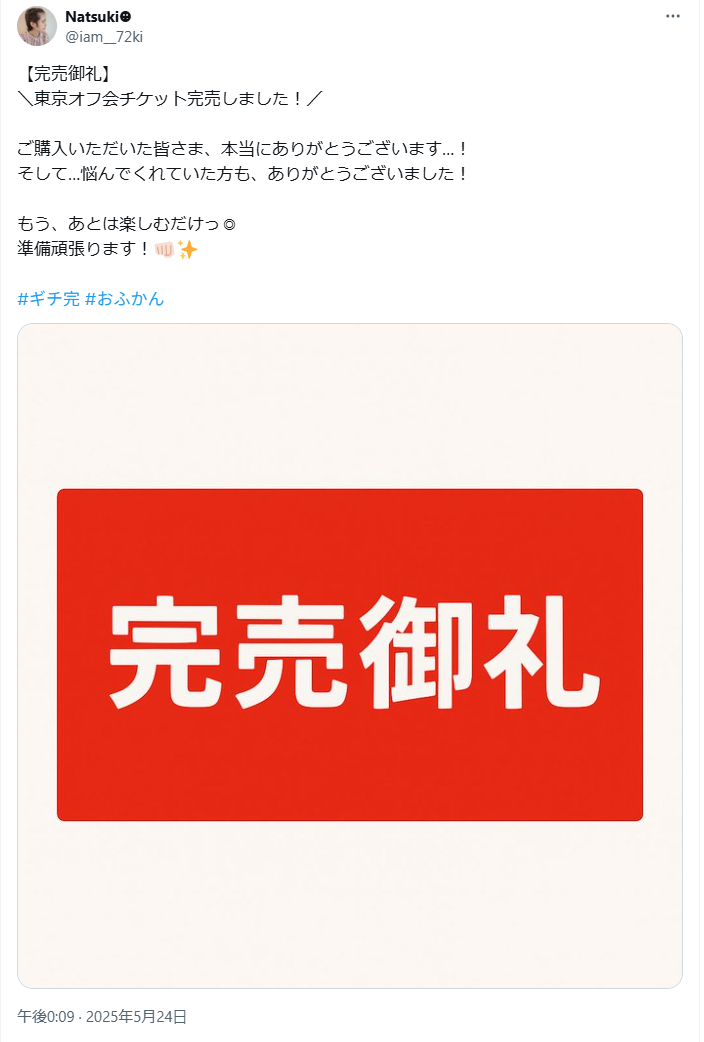704x1042 pixels.
Task: Open the #ギチ完 hashtag
Action: 48,298
